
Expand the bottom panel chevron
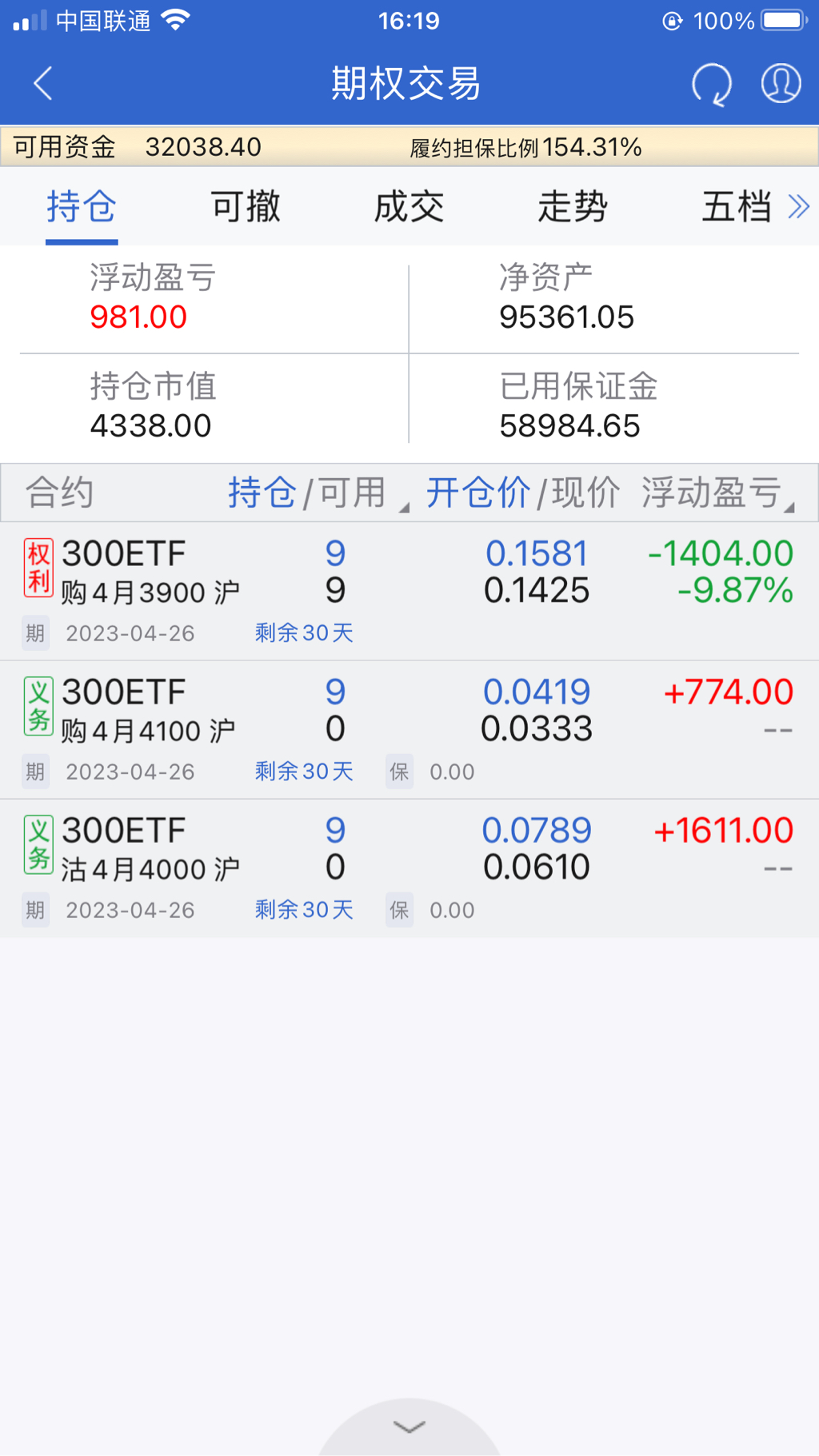[409, 1427]
